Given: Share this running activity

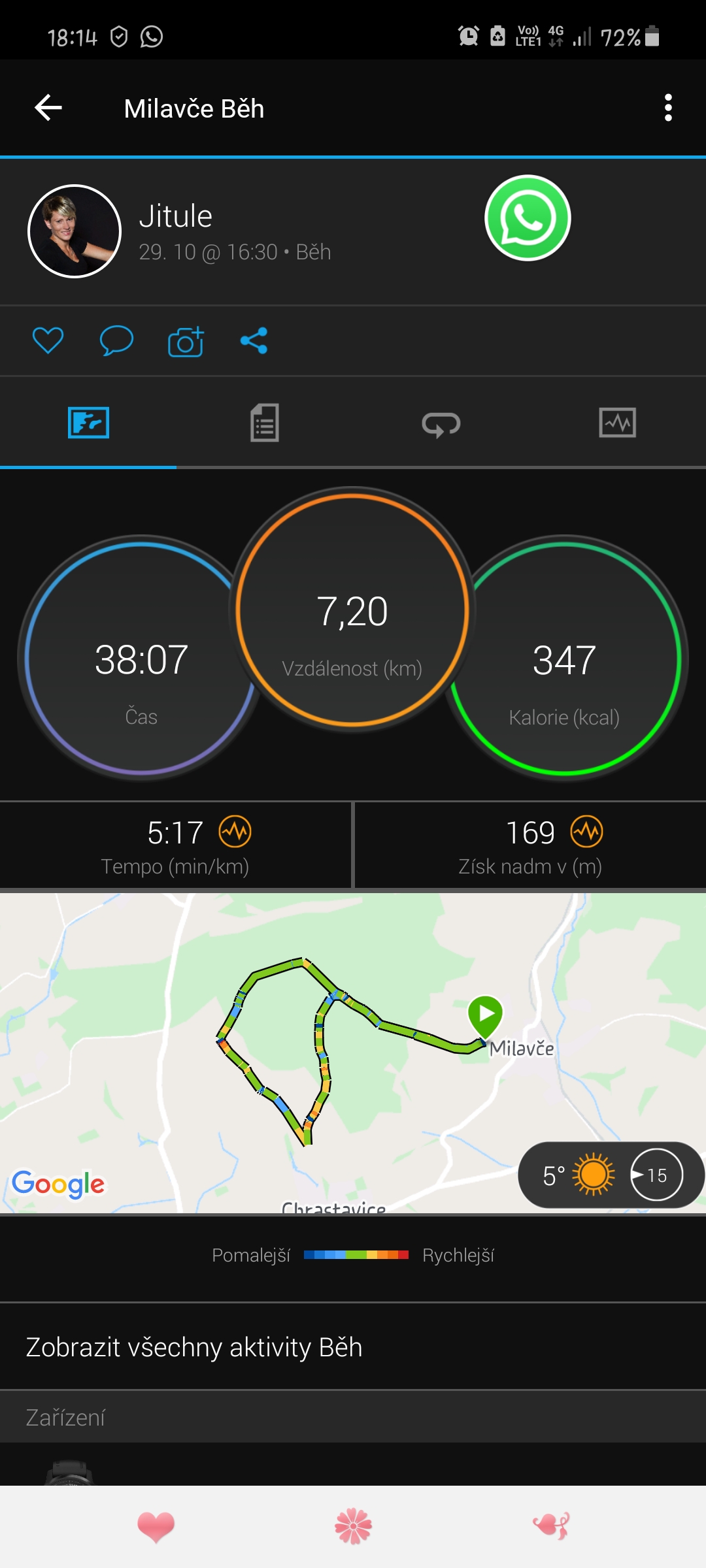Looking at the screenshot, I should (x=254, y=340).
